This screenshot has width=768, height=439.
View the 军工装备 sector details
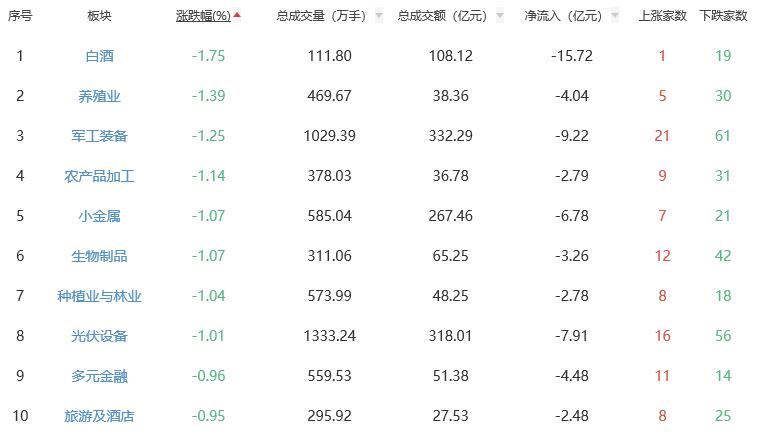pos(99,136)
